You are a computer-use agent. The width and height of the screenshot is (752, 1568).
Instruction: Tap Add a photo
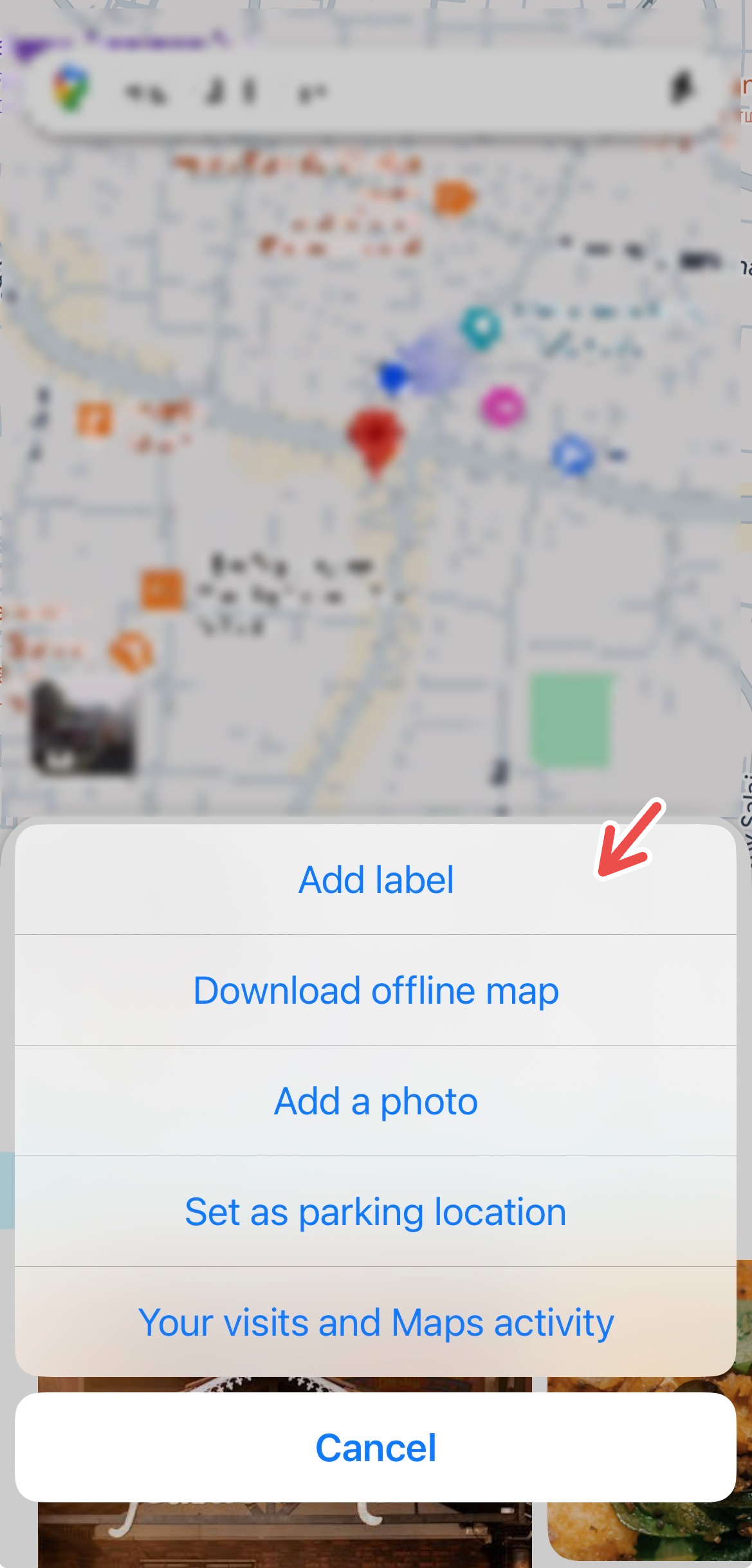coord(376,1101)
